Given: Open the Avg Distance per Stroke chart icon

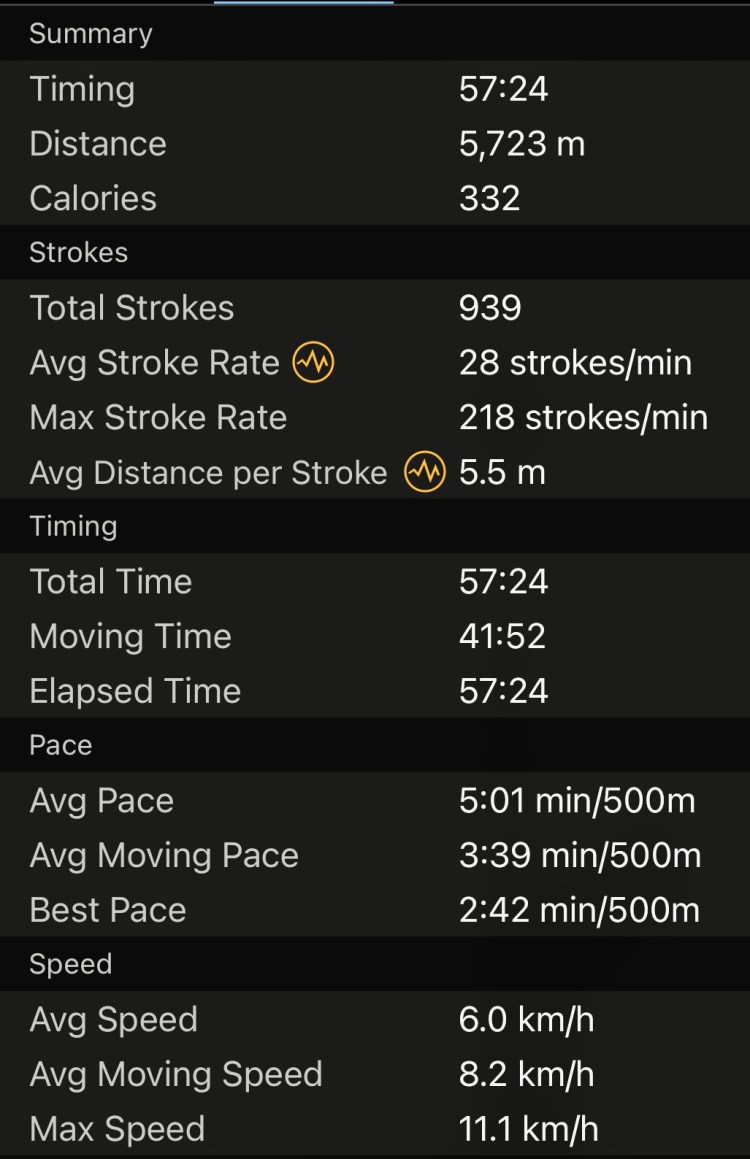Looking at the screenshot, I should pyautogui.click(x=424, y=472).
